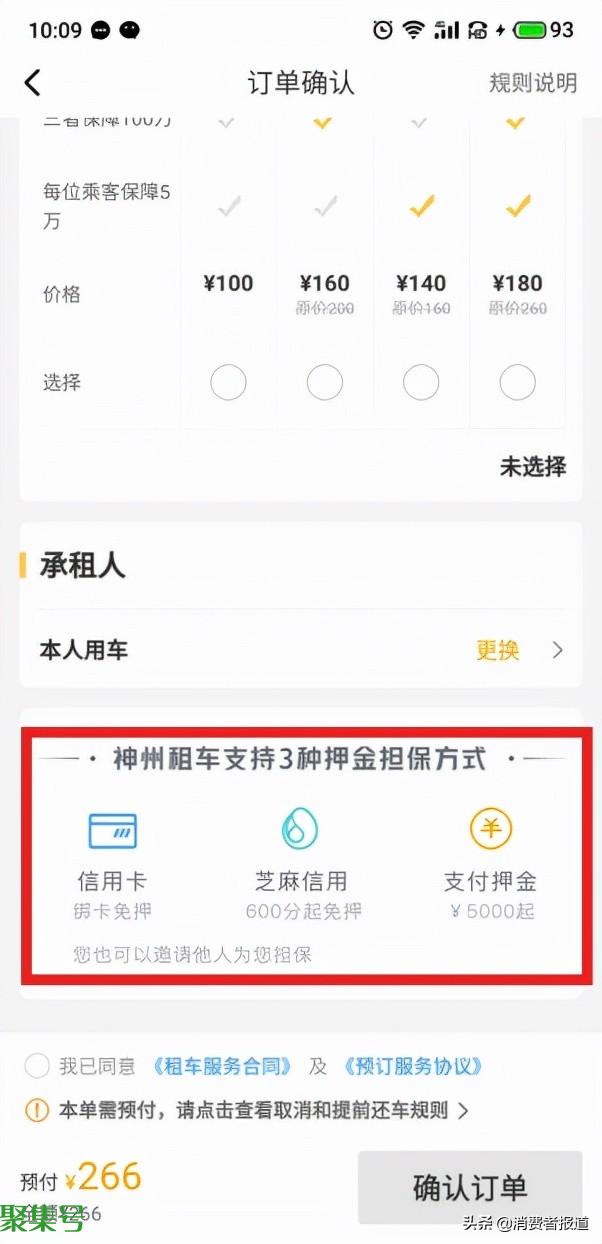This screenshot has width=602, height=1244.
Task: Go back using the top-left arrow
Action: tap(32, 82)
